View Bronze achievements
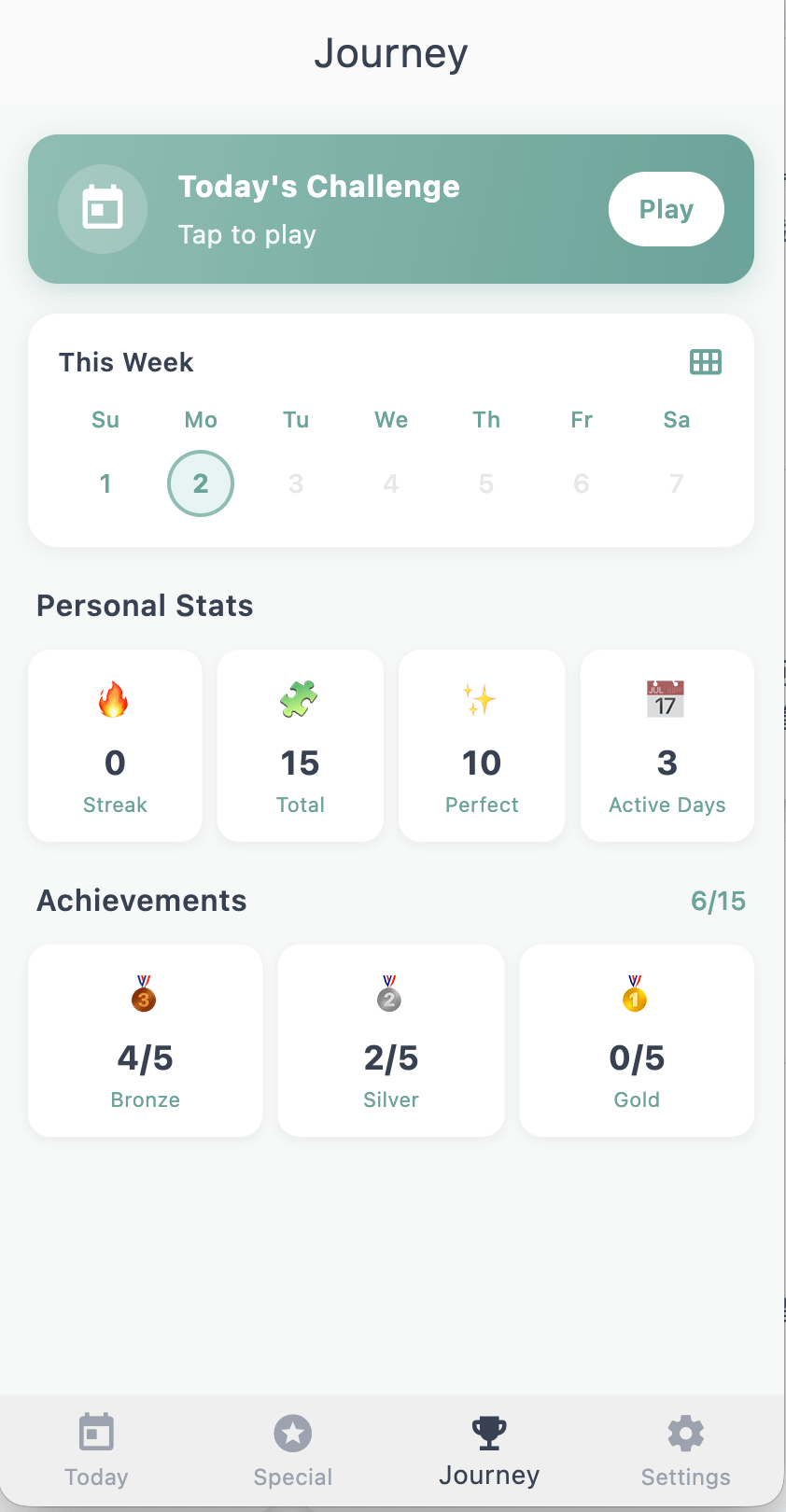This screenshot has height=1512, width=786. [x=146, y=1040]
